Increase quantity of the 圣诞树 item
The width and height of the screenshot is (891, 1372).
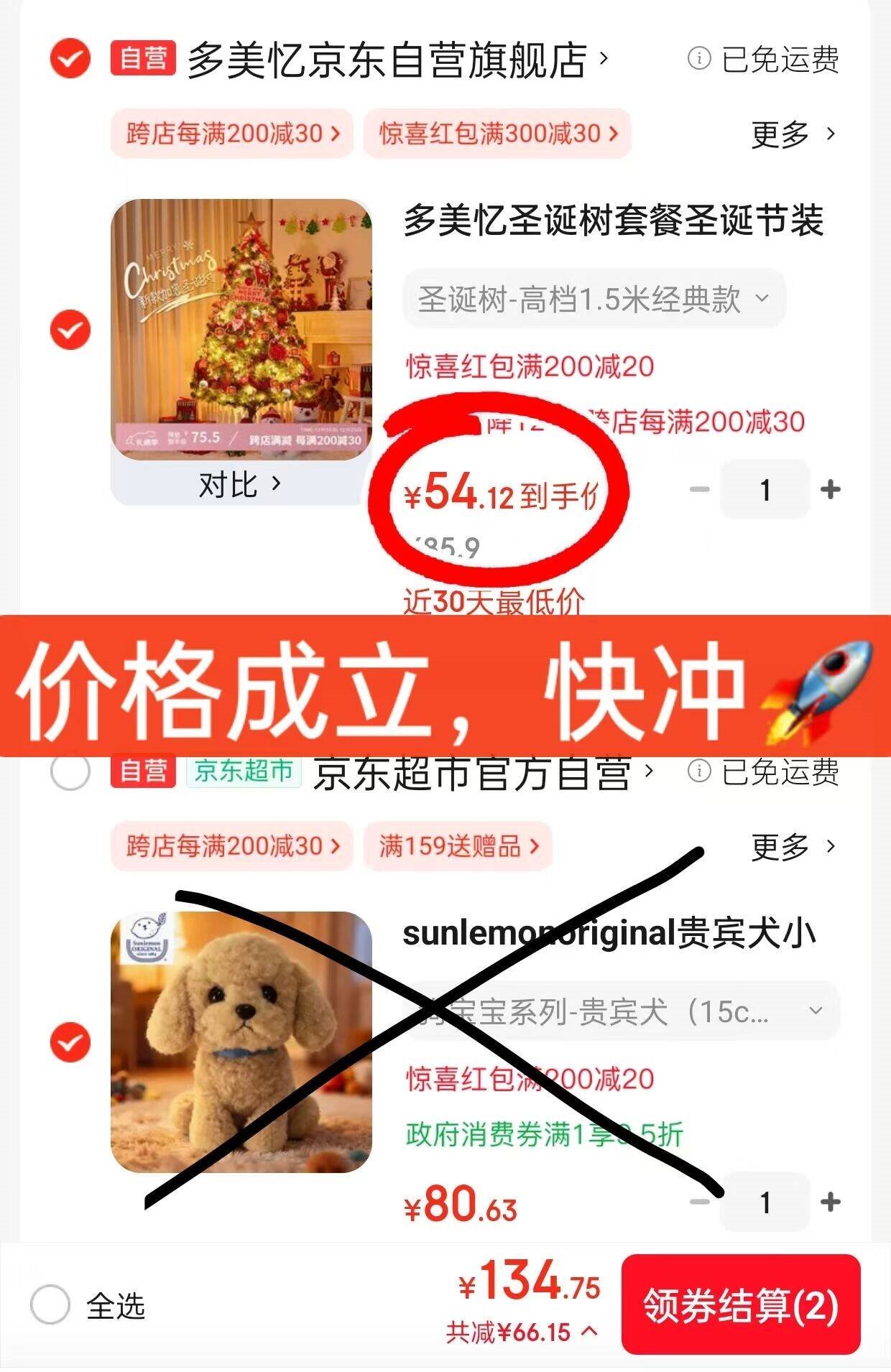830,490
